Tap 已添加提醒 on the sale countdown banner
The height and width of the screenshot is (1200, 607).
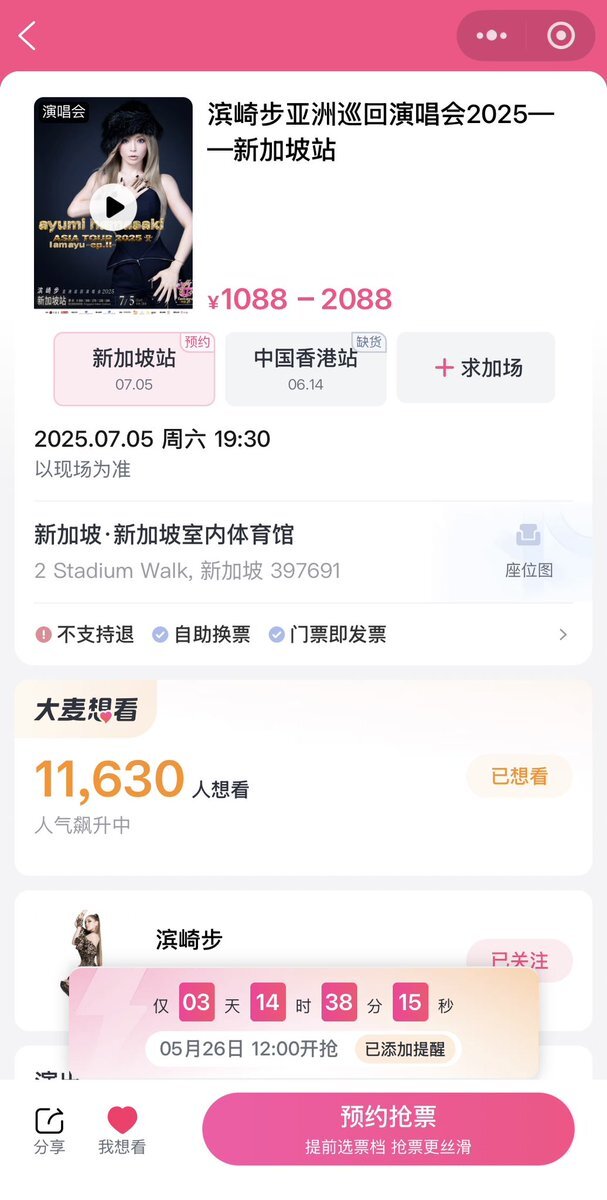[x=405, y=1049]
